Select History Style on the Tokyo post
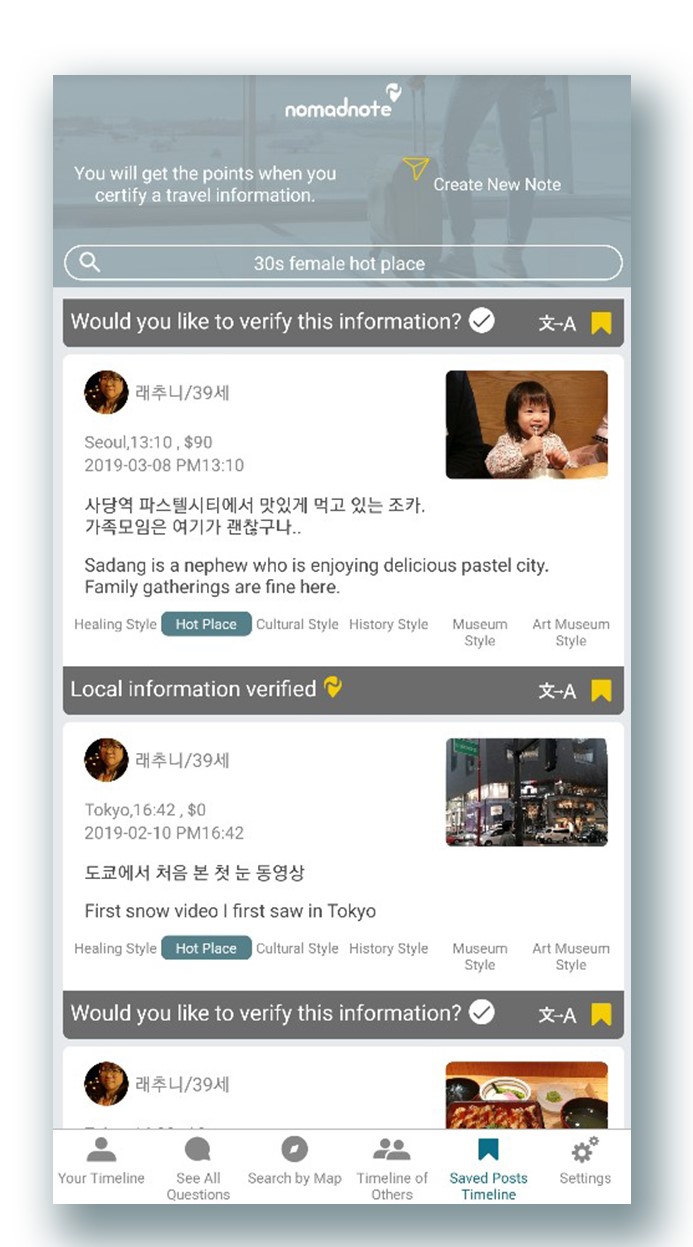693x1247 pixels. pos(388,948)
